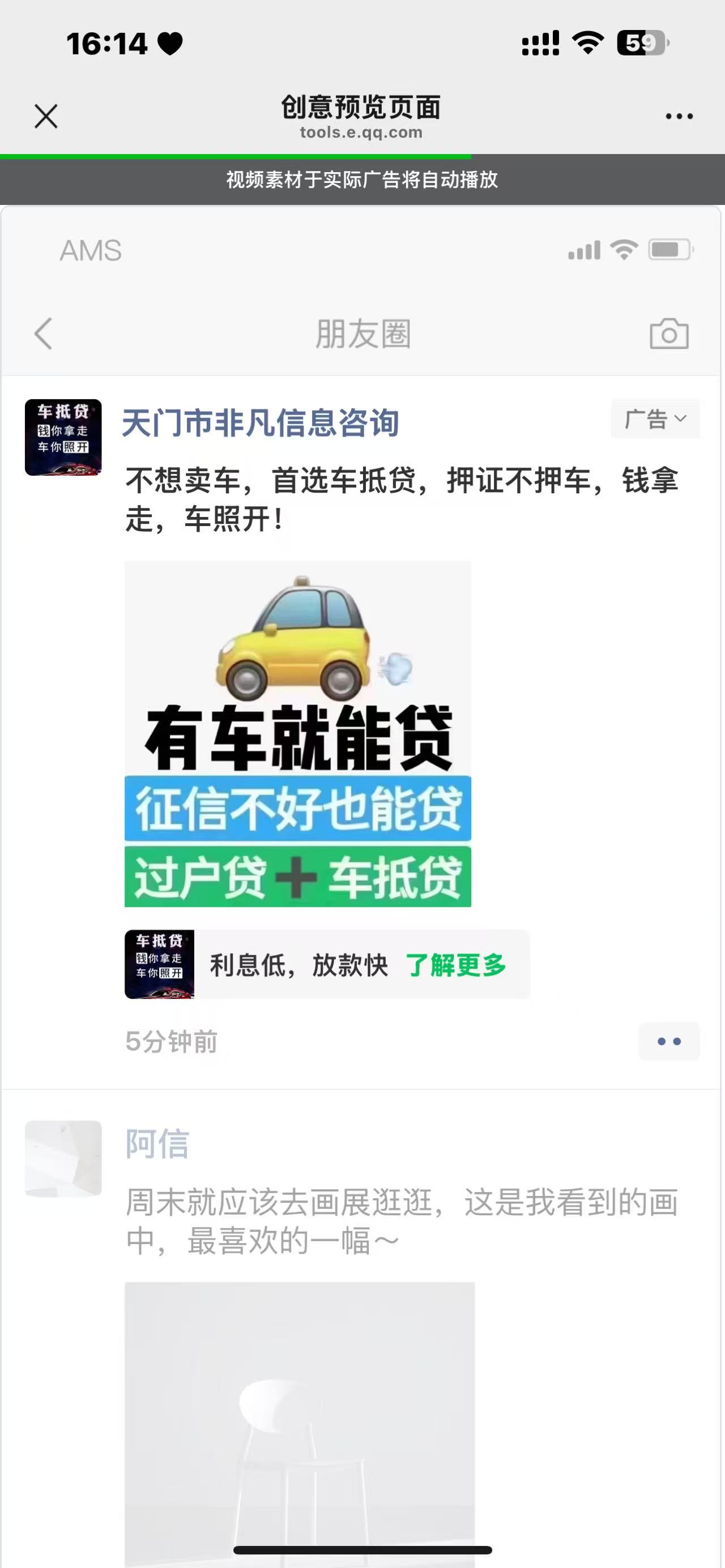The image size is (725, 1568).
Task: Tap 了解更多 on the loan ad
Action: click(x=456, y=965)
